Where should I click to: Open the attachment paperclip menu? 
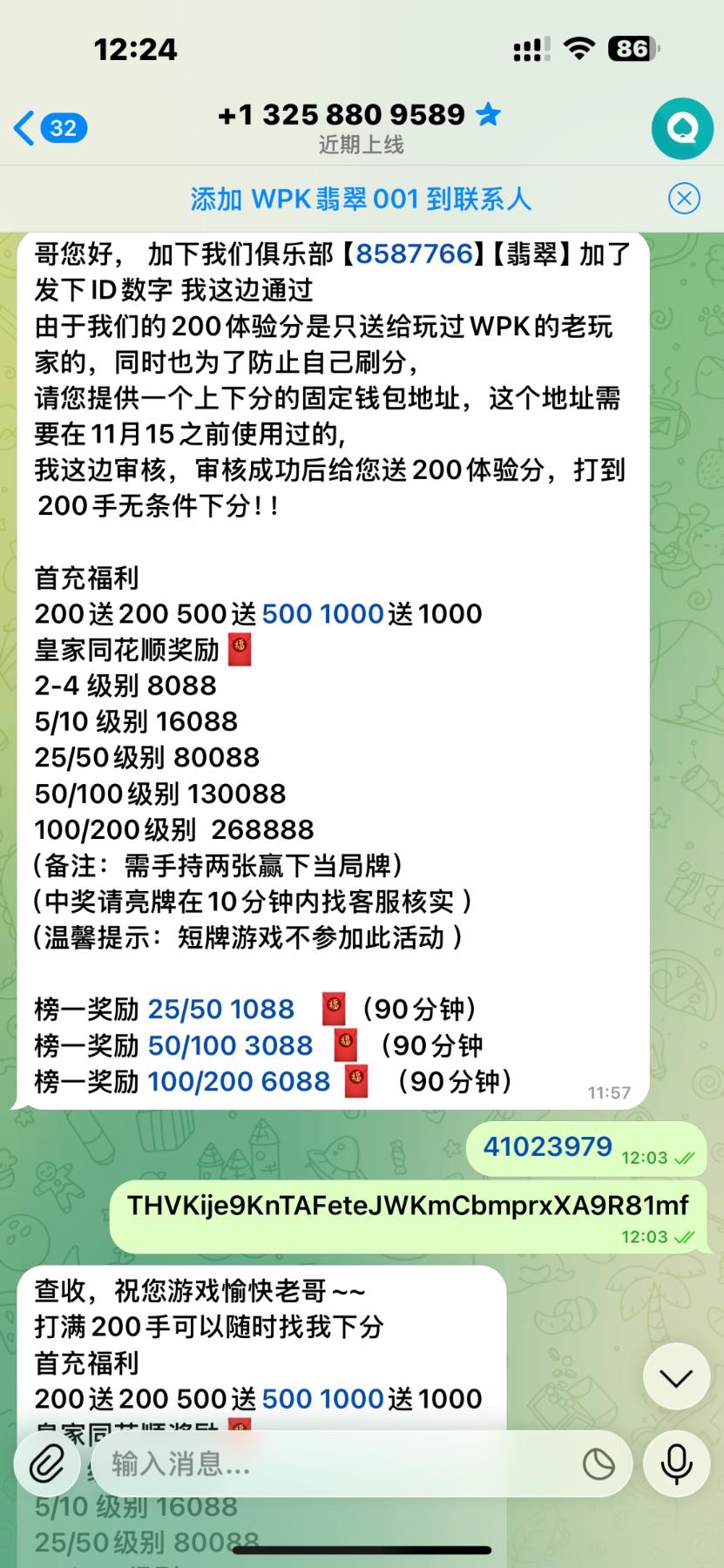coord(47,1463)
